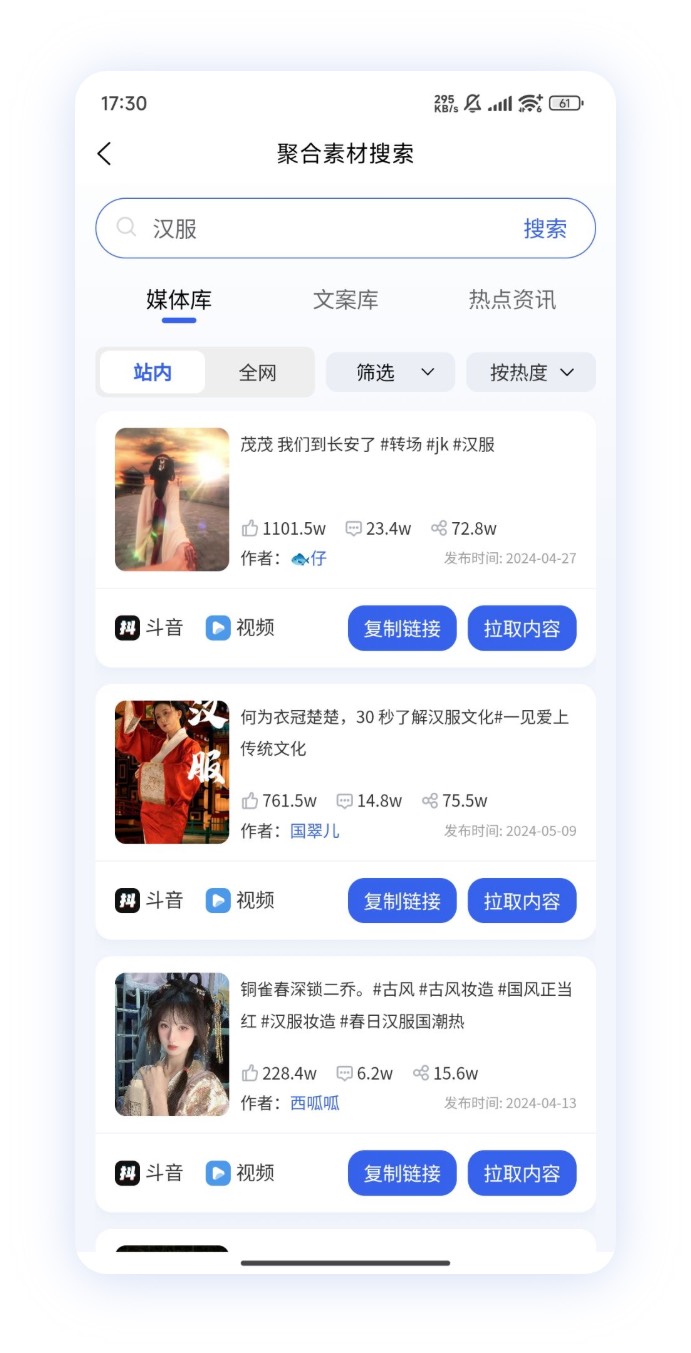Tap 拉取内容 on the 铜雀春深锁二乔 card
The height and width of the screenshot is (1353, 691).
522,1173
